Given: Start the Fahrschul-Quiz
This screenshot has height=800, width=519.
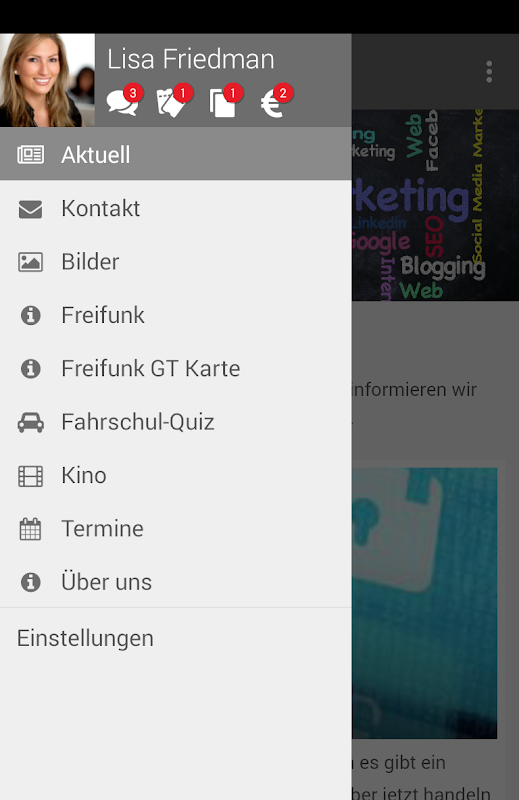Looking at the screenshot, I should point(176,422).
